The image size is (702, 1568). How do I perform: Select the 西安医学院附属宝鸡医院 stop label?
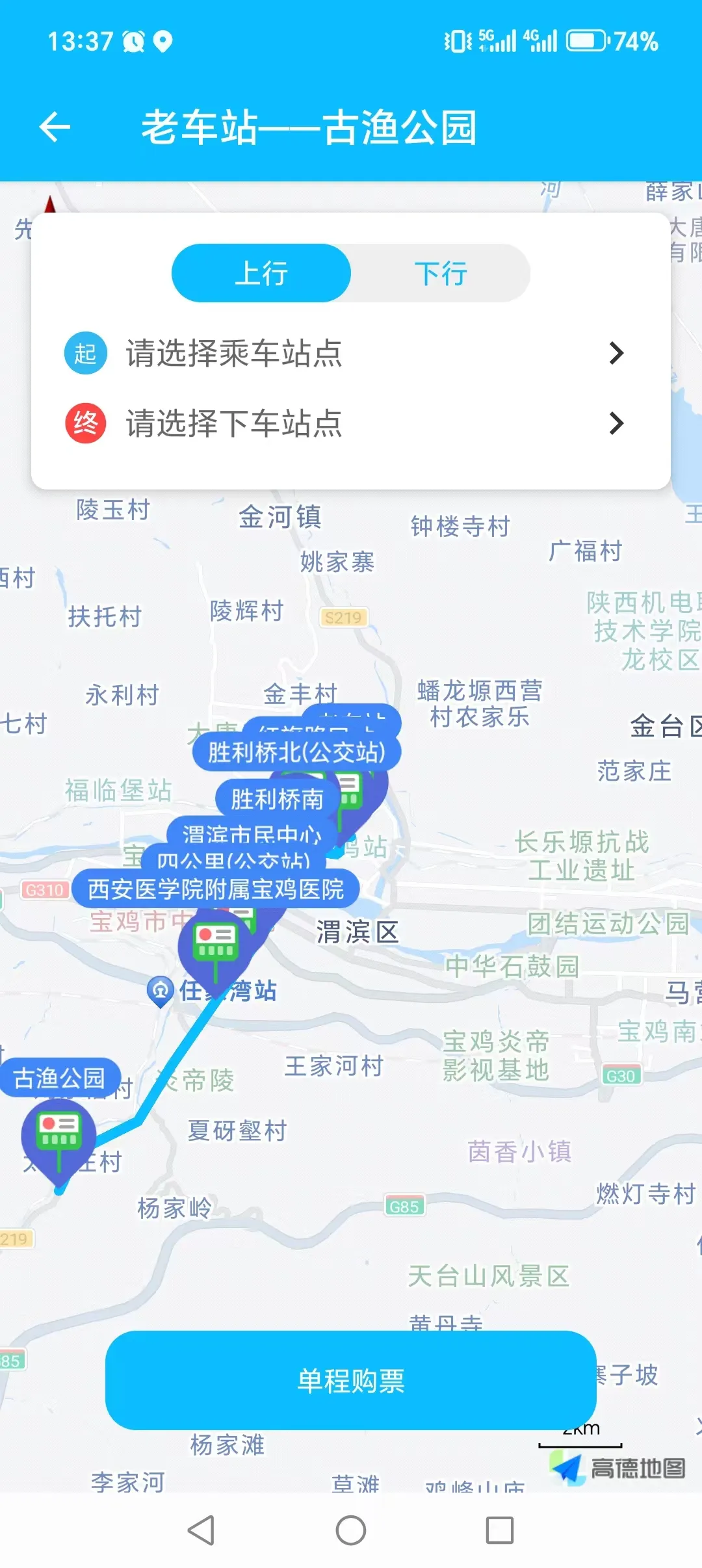click(216, 889)
